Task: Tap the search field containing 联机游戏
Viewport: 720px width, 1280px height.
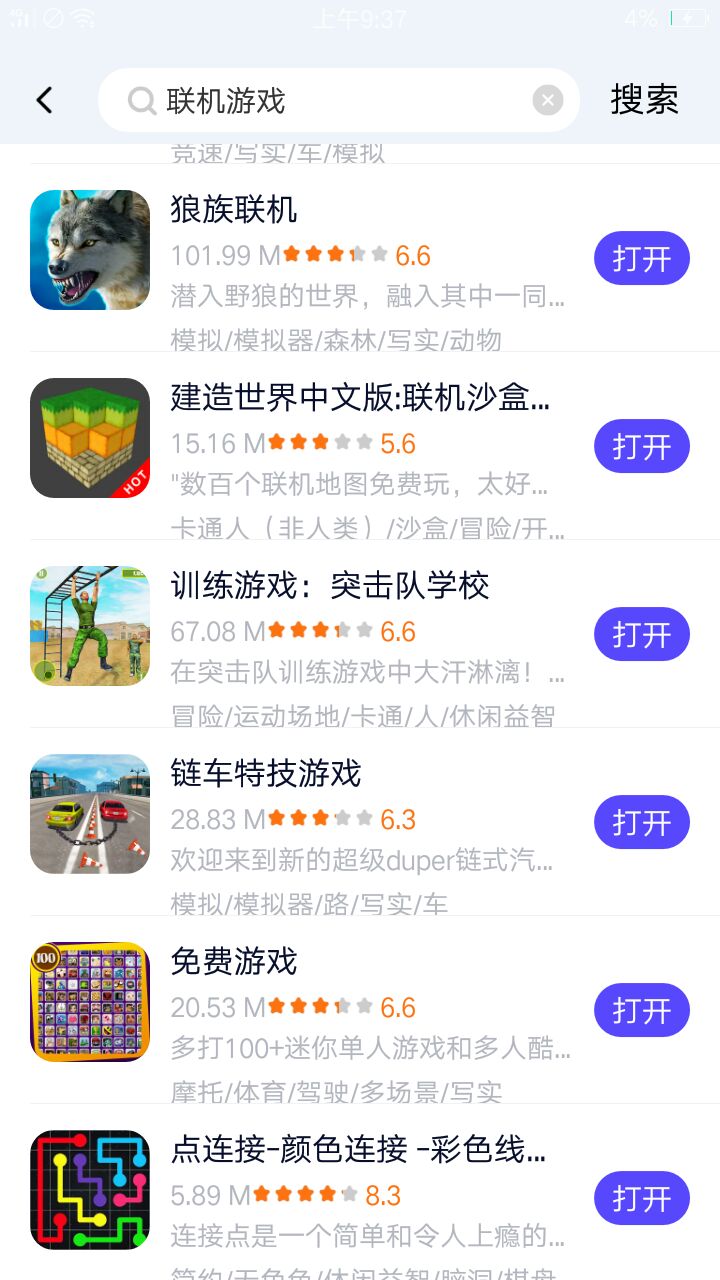Action: [330, 100]
